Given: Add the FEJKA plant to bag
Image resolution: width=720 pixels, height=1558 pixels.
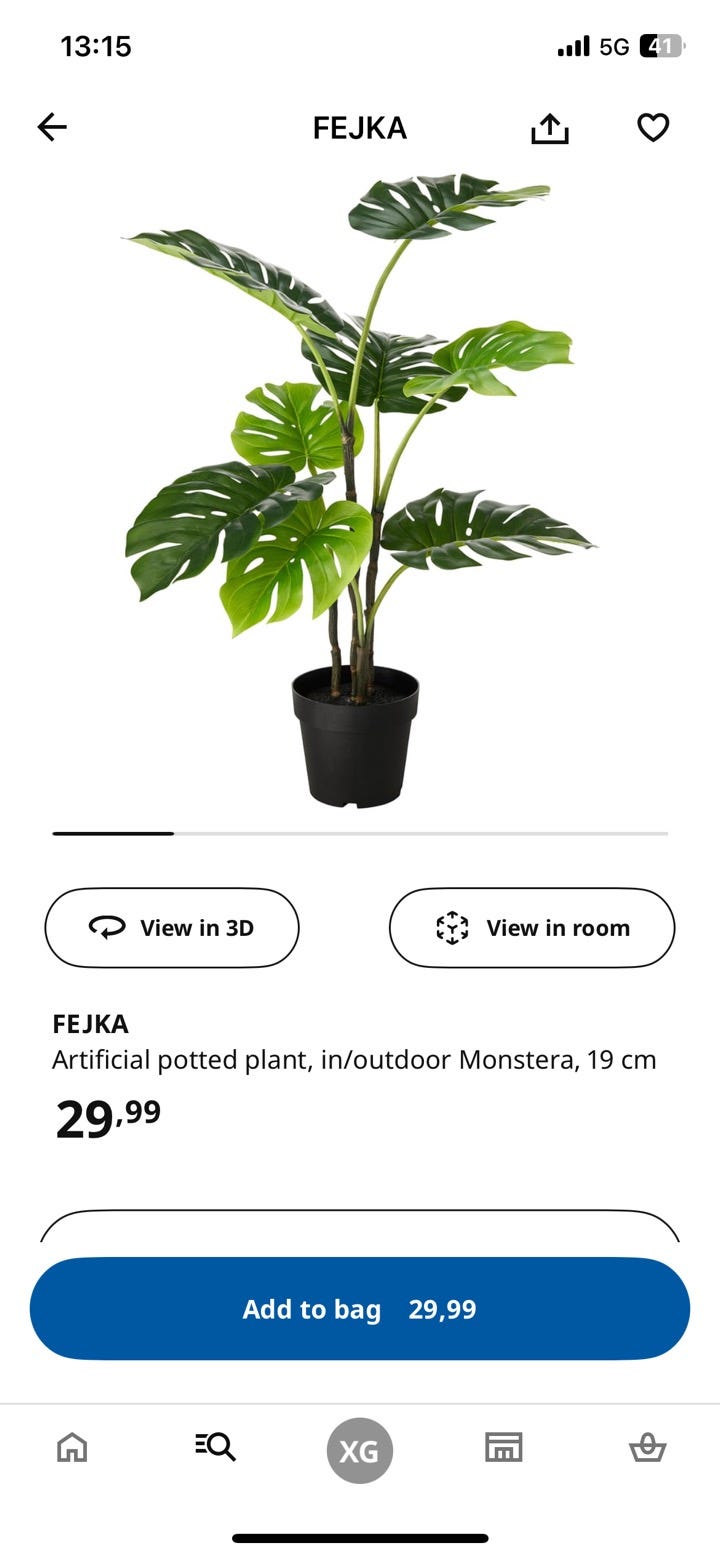Looking at the screenshot, I should click(360, 1309).
